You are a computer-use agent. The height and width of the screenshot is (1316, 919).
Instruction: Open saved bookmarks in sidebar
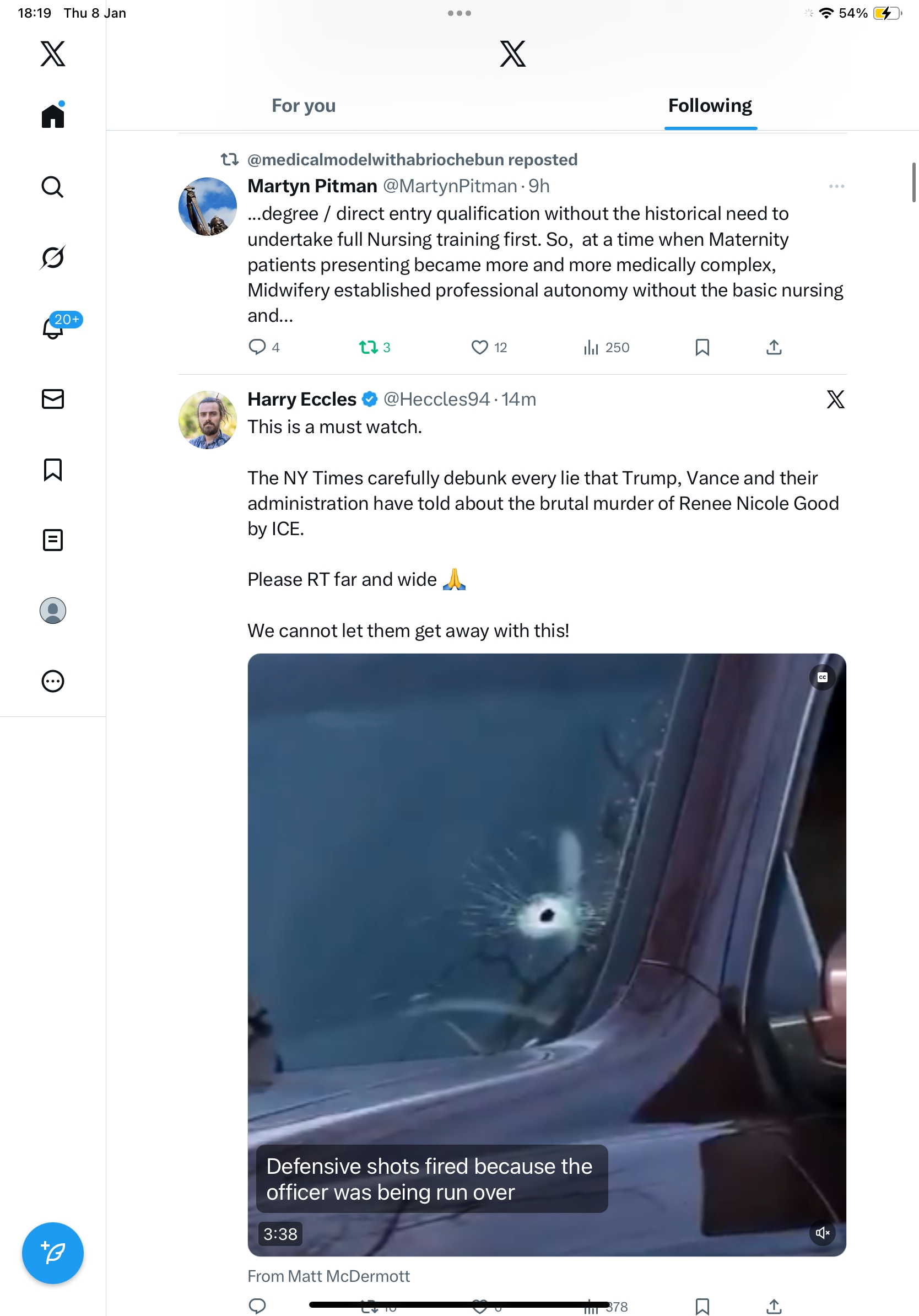point(53,470)
